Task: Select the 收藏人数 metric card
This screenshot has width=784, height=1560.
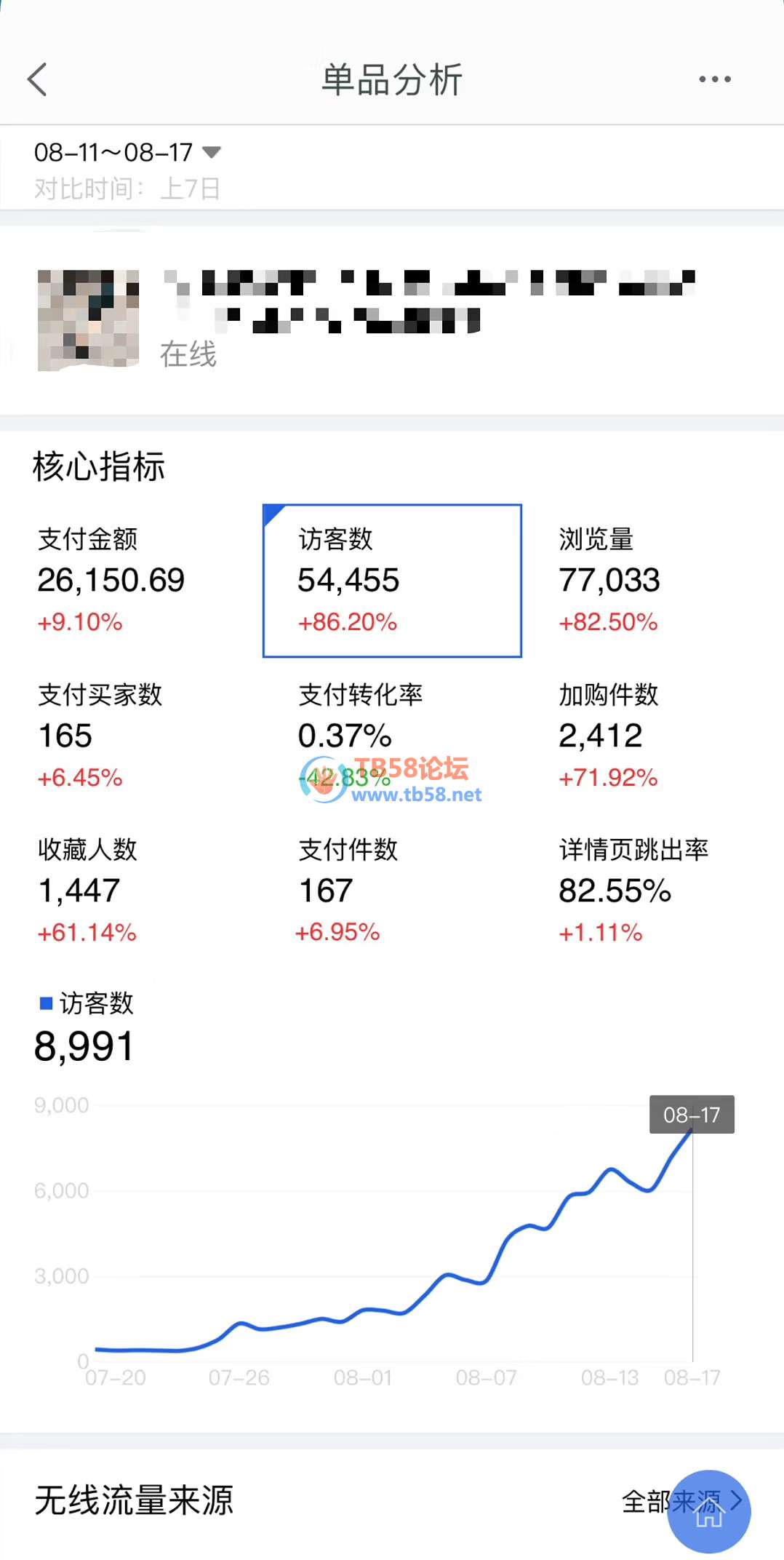Action: [x=131, y=891]
